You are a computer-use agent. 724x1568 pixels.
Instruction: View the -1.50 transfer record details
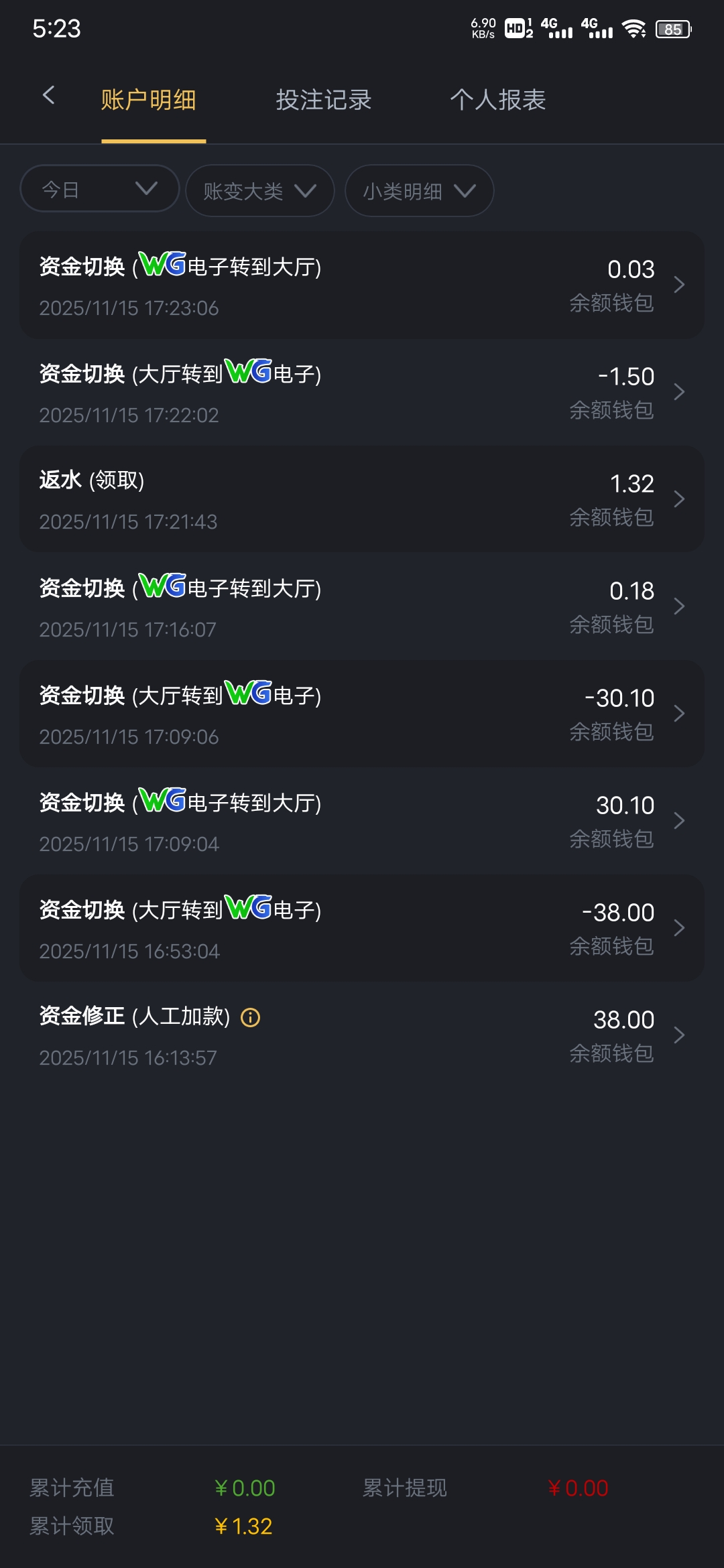tap(362, 393)
